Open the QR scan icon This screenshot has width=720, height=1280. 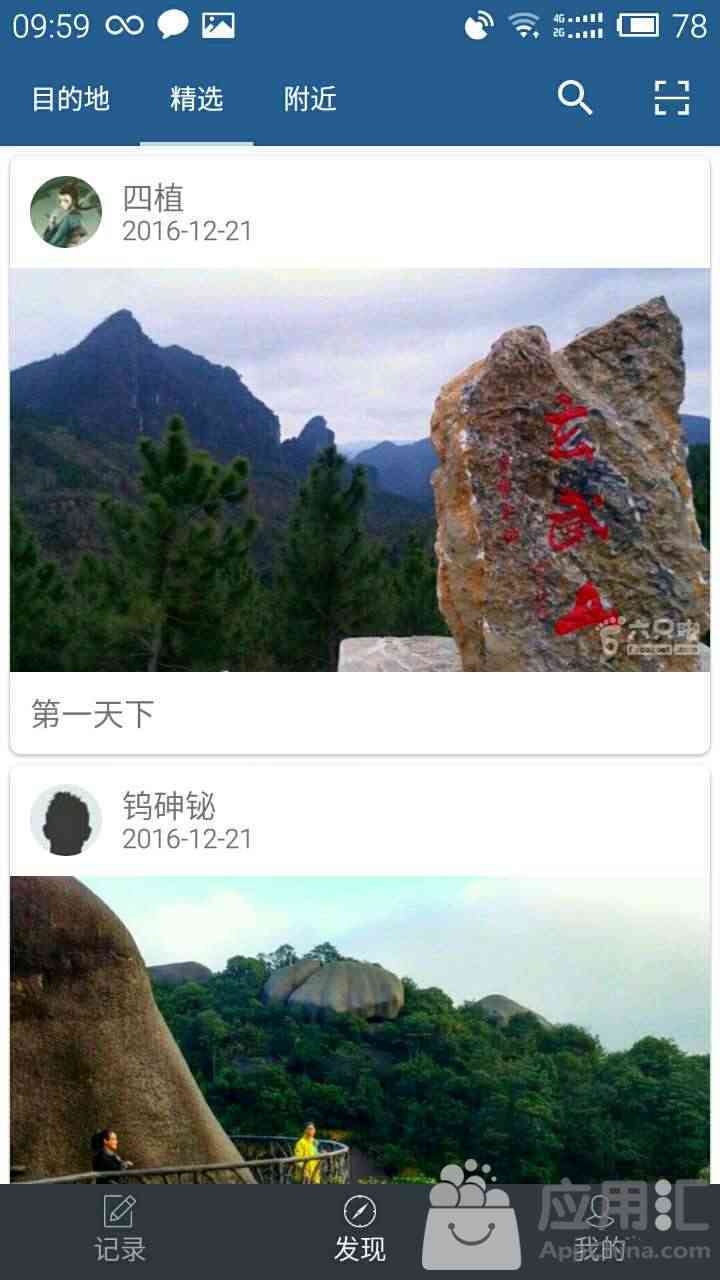coord(672,98)
